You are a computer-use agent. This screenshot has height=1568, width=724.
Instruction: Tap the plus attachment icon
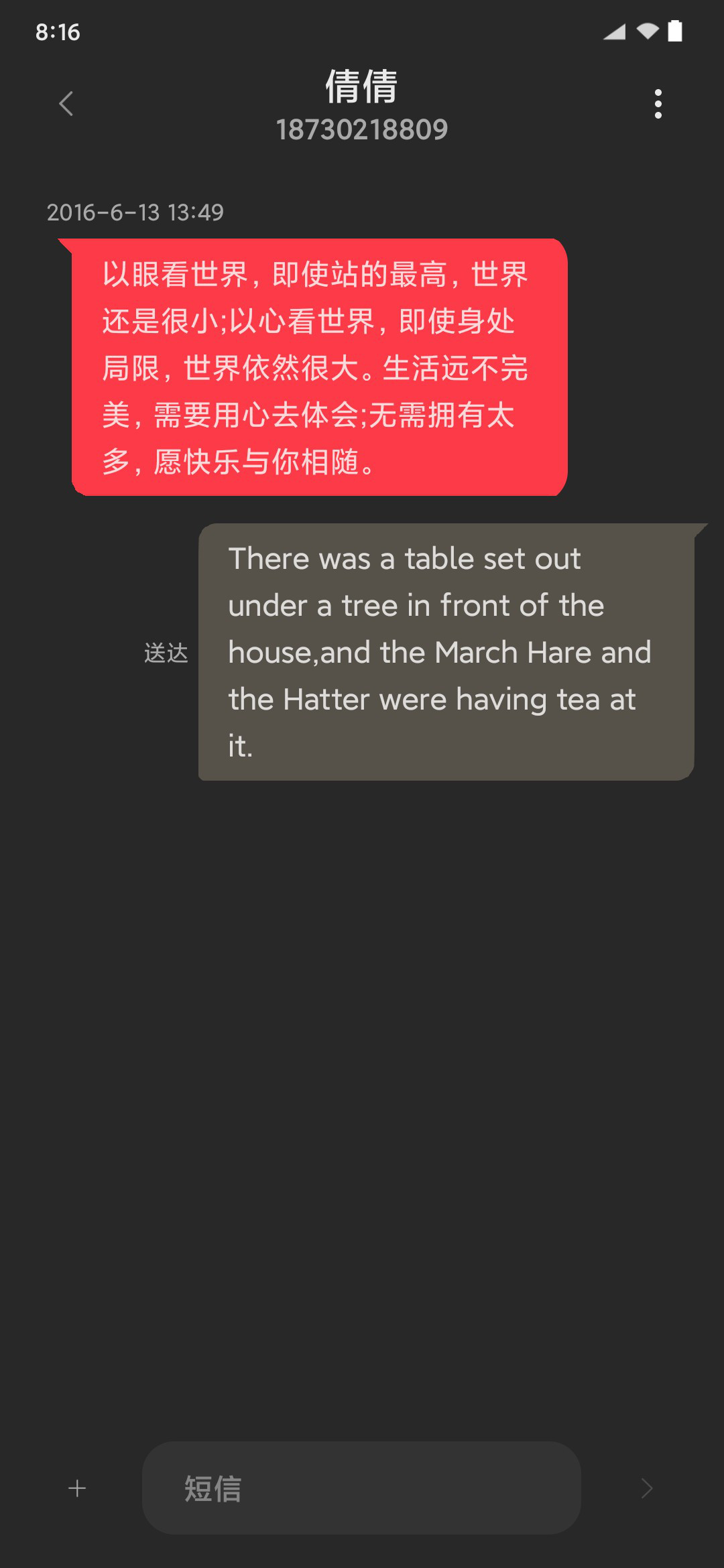[x=77, y=1488]
